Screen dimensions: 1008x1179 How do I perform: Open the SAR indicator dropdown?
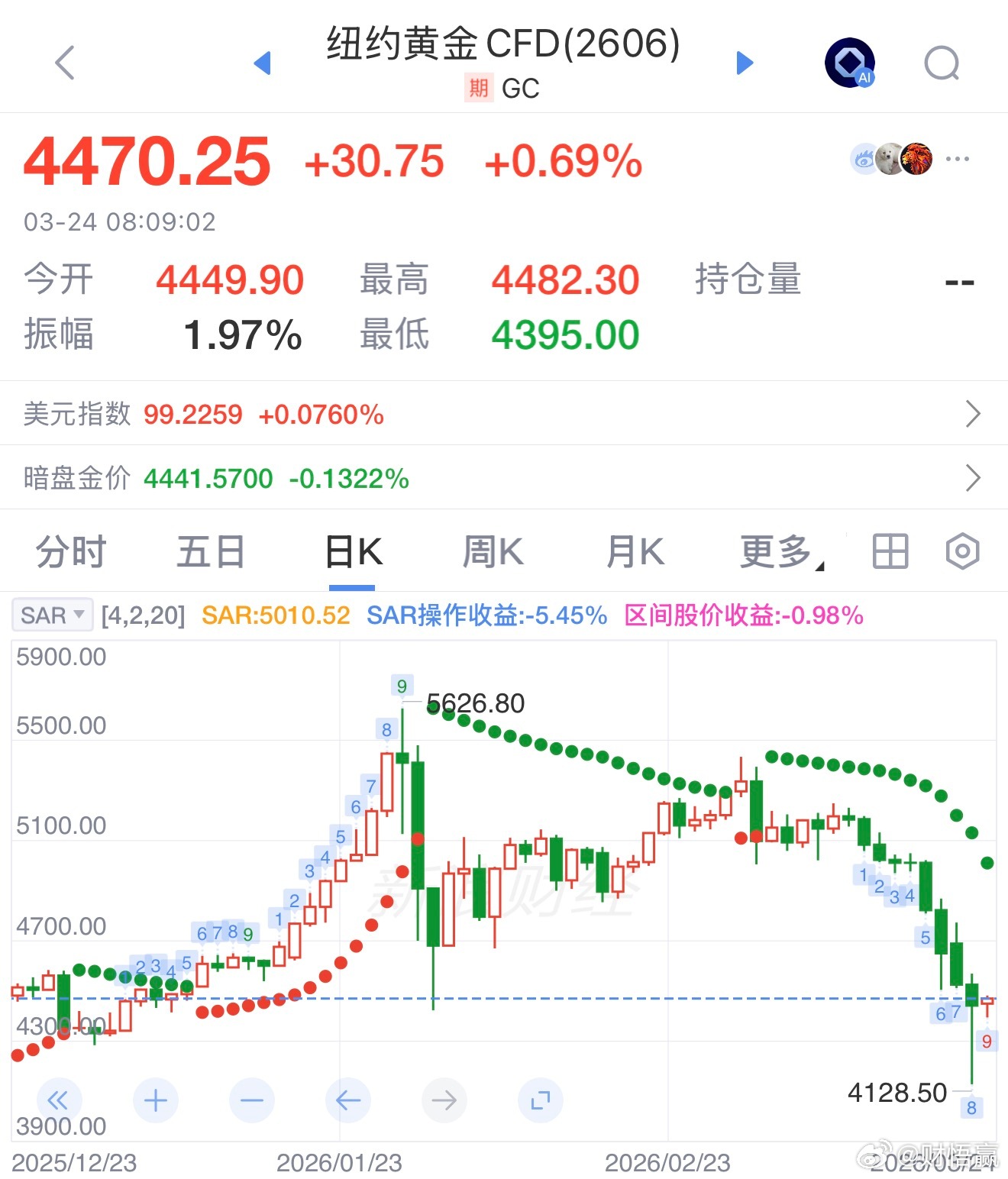pos(51,614)
